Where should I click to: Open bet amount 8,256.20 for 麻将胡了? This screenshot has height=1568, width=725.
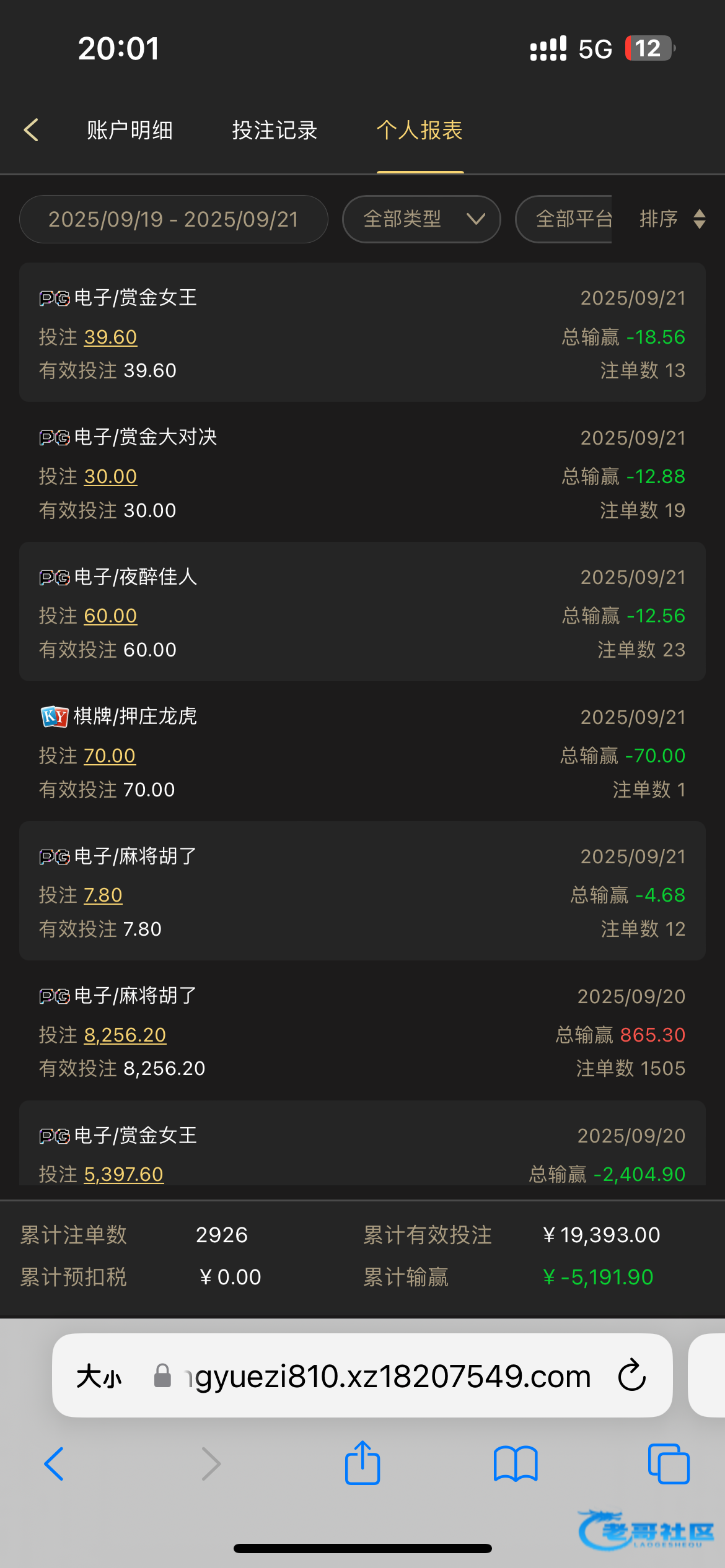pyautogui.click(x=125, y=1035)
